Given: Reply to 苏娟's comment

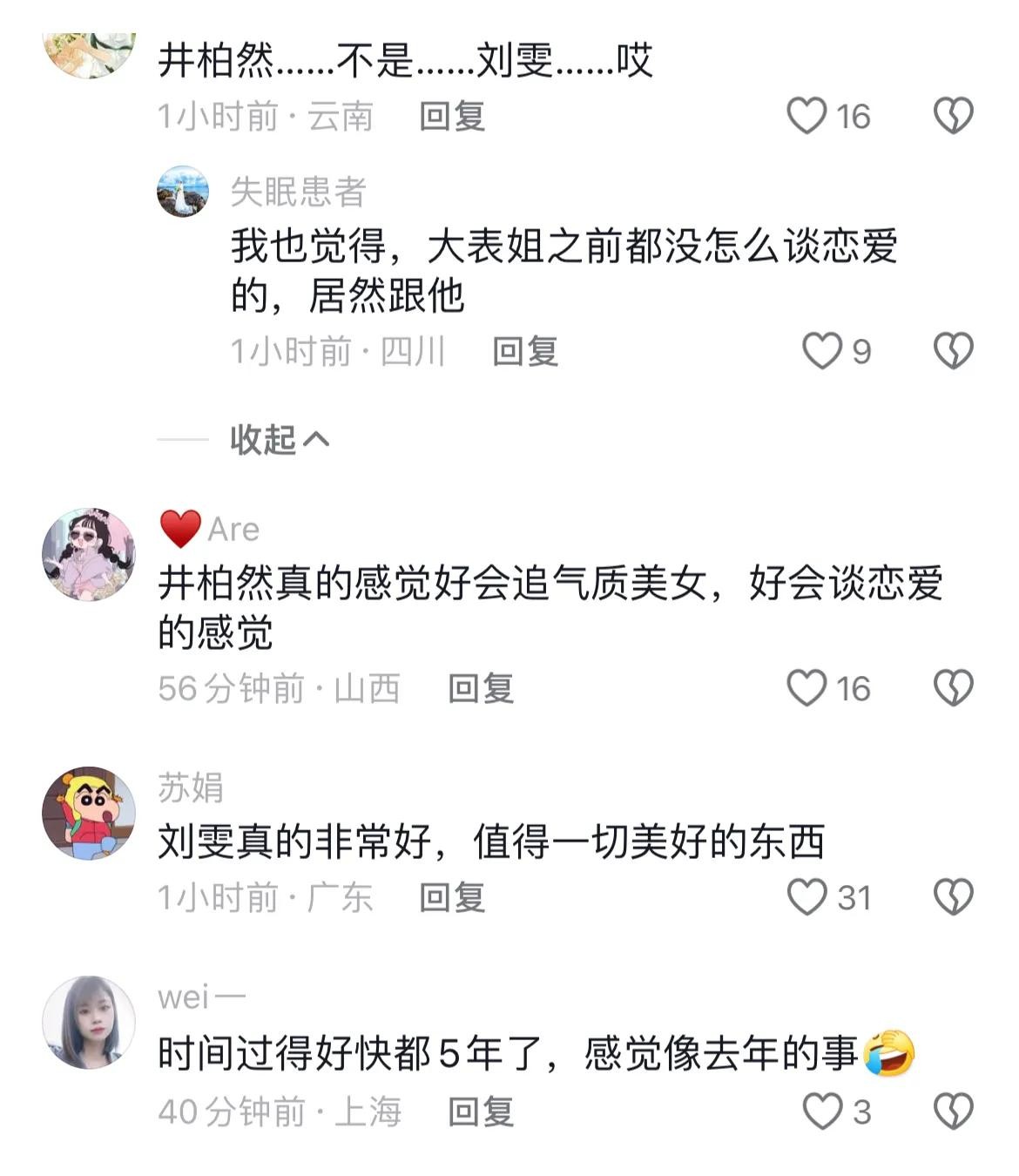Looking at the screenshot, I should tap(452, 897).
